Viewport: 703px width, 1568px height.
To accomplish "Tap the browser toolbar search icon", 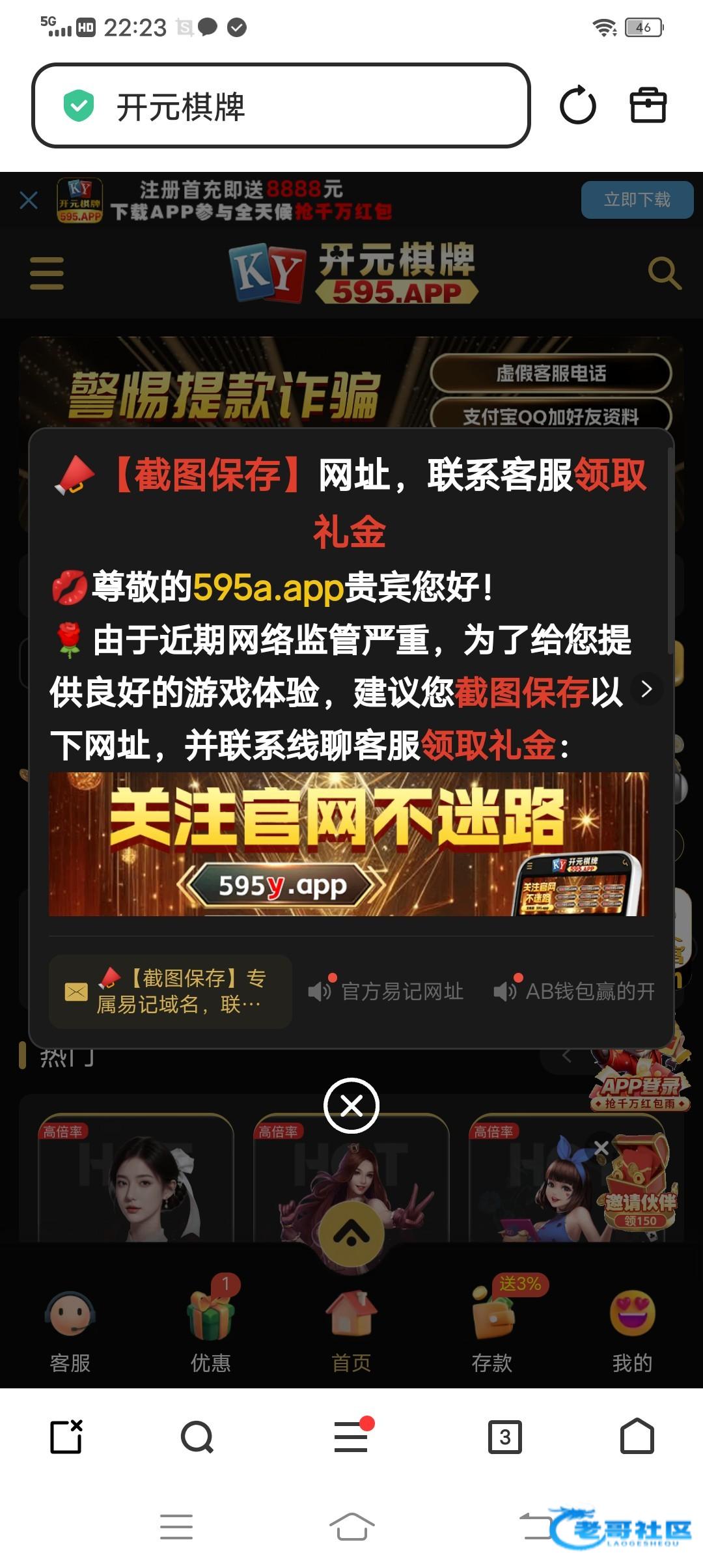I will click(x=197, y=1436).
